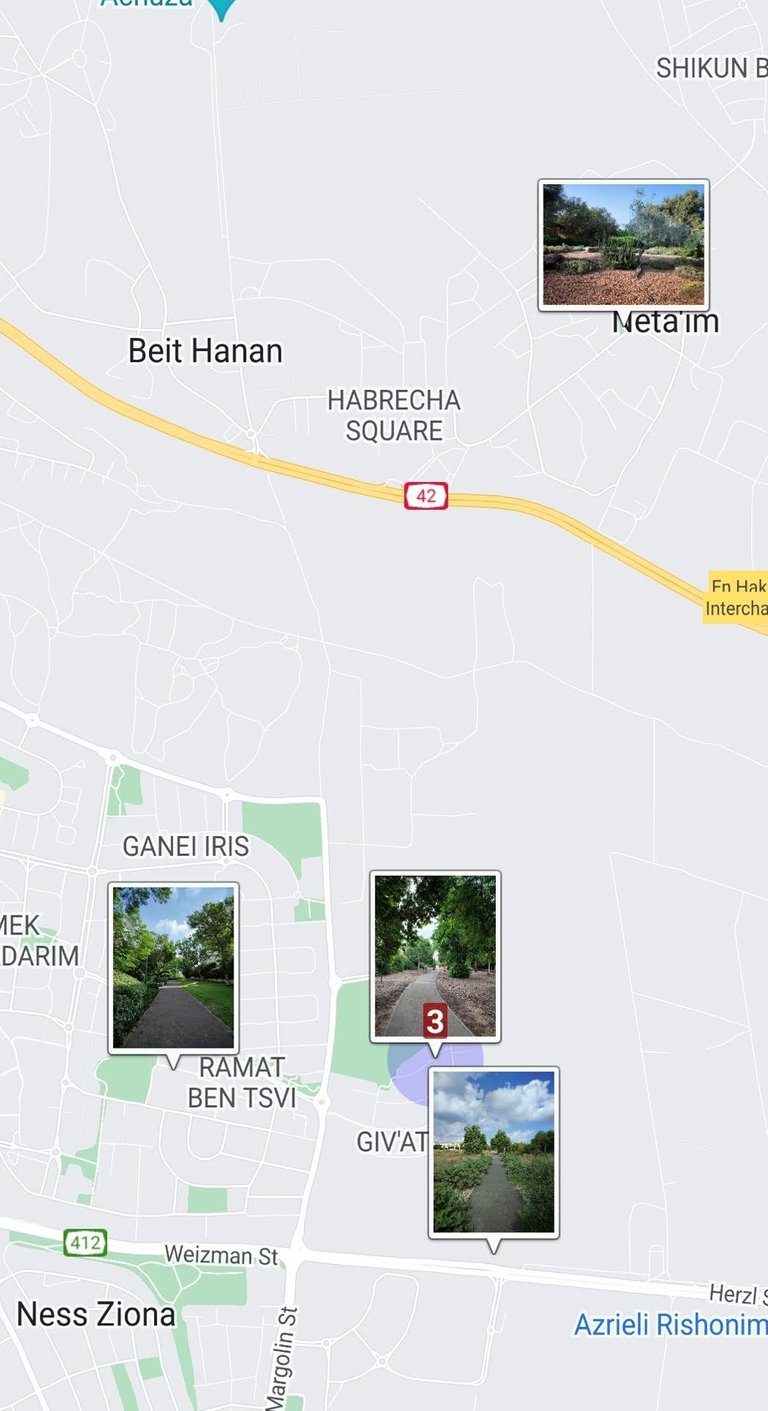Open the photo thumbnail above Herzl St
This screenshot has height=1411, width=768.
click(x=493, y=1152)
